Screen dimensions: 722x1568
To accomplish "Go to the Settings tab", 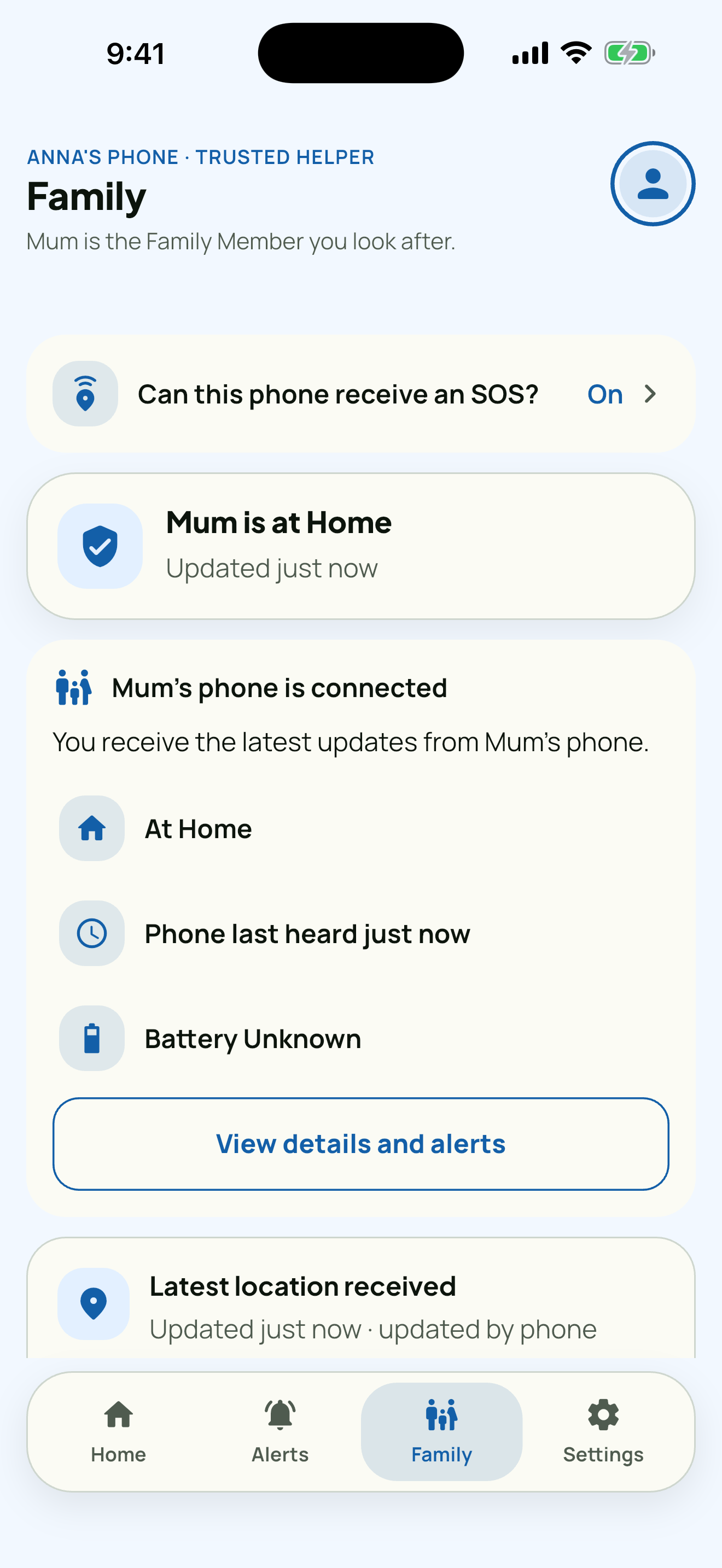I will pyautogui.click(x=603, y=1432).
